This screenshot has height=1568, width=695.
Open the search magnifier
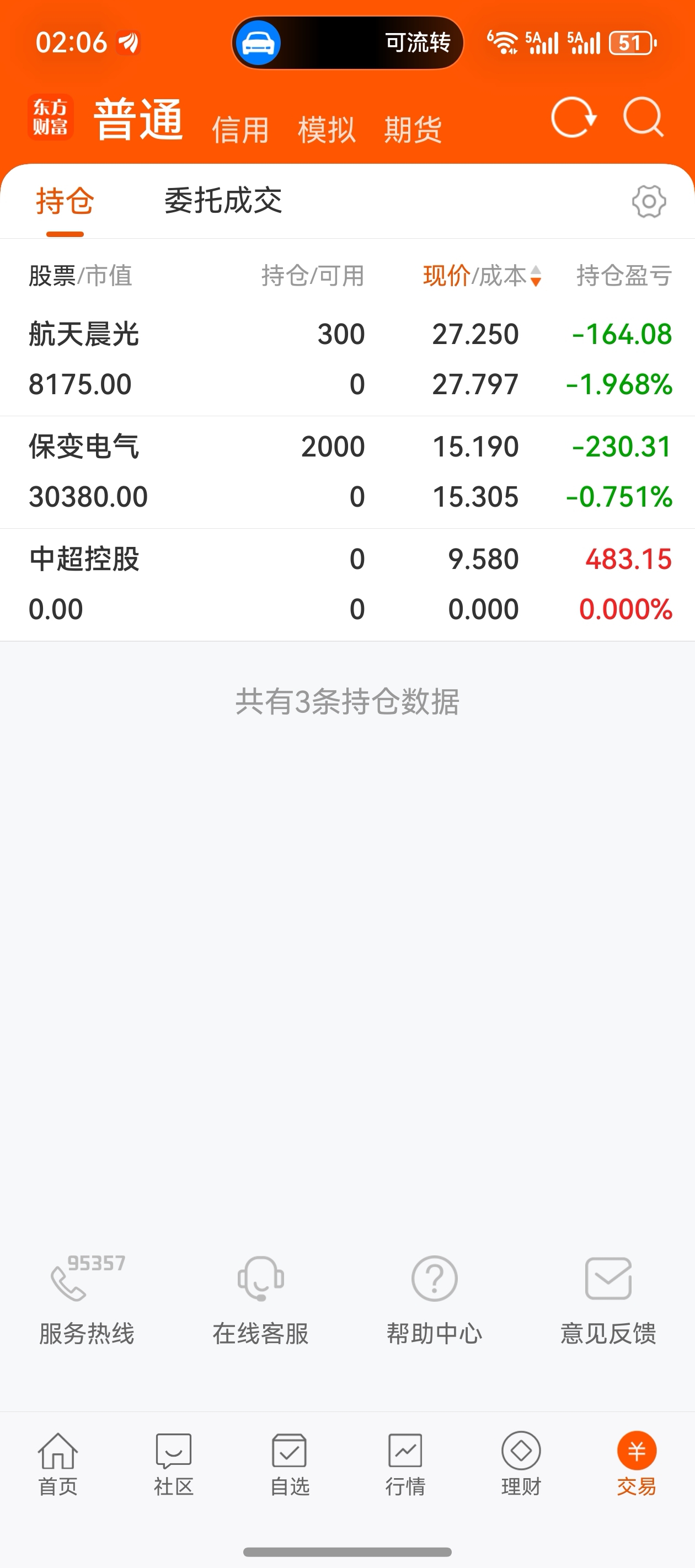643,117
